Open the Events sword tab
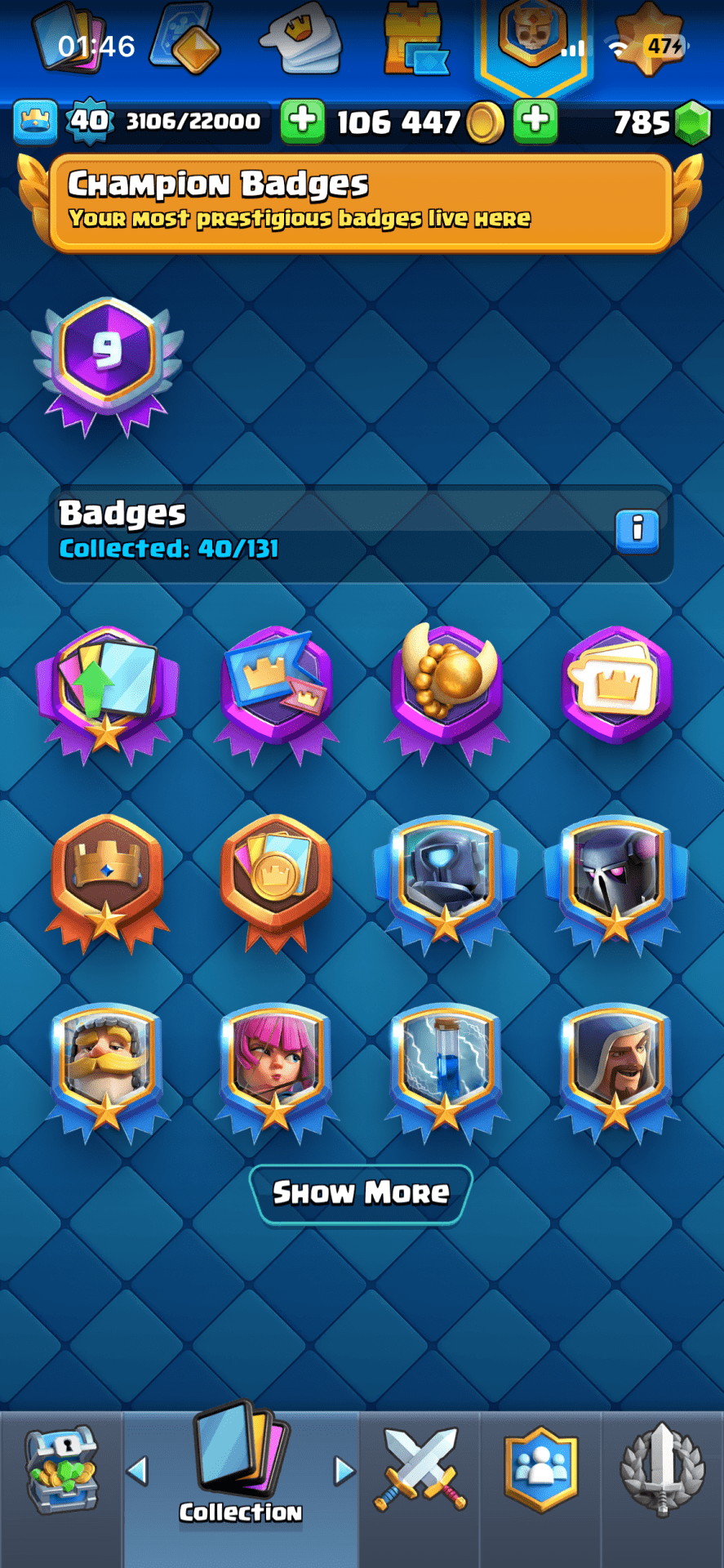 point(662,1471)
